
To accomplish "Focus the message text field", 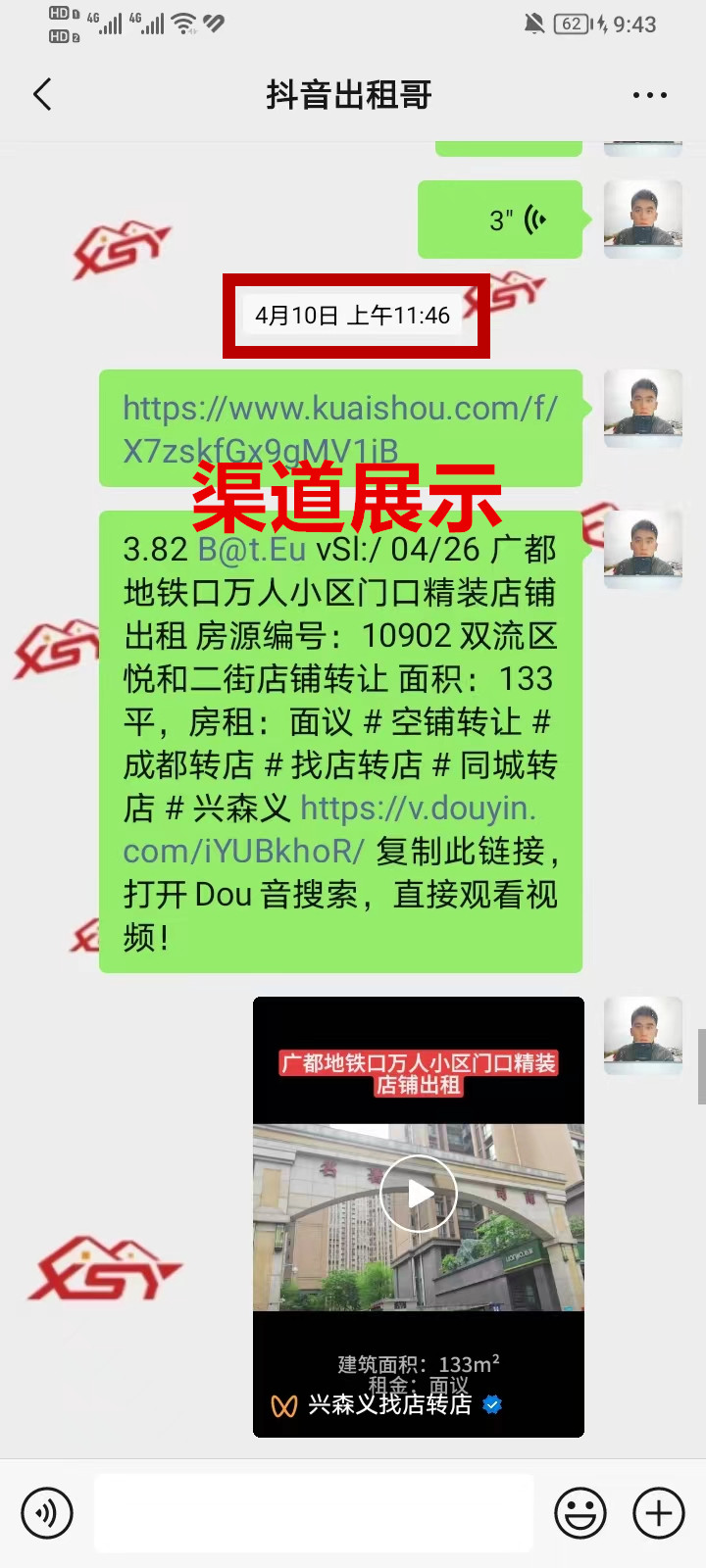I will point(314,1513).
